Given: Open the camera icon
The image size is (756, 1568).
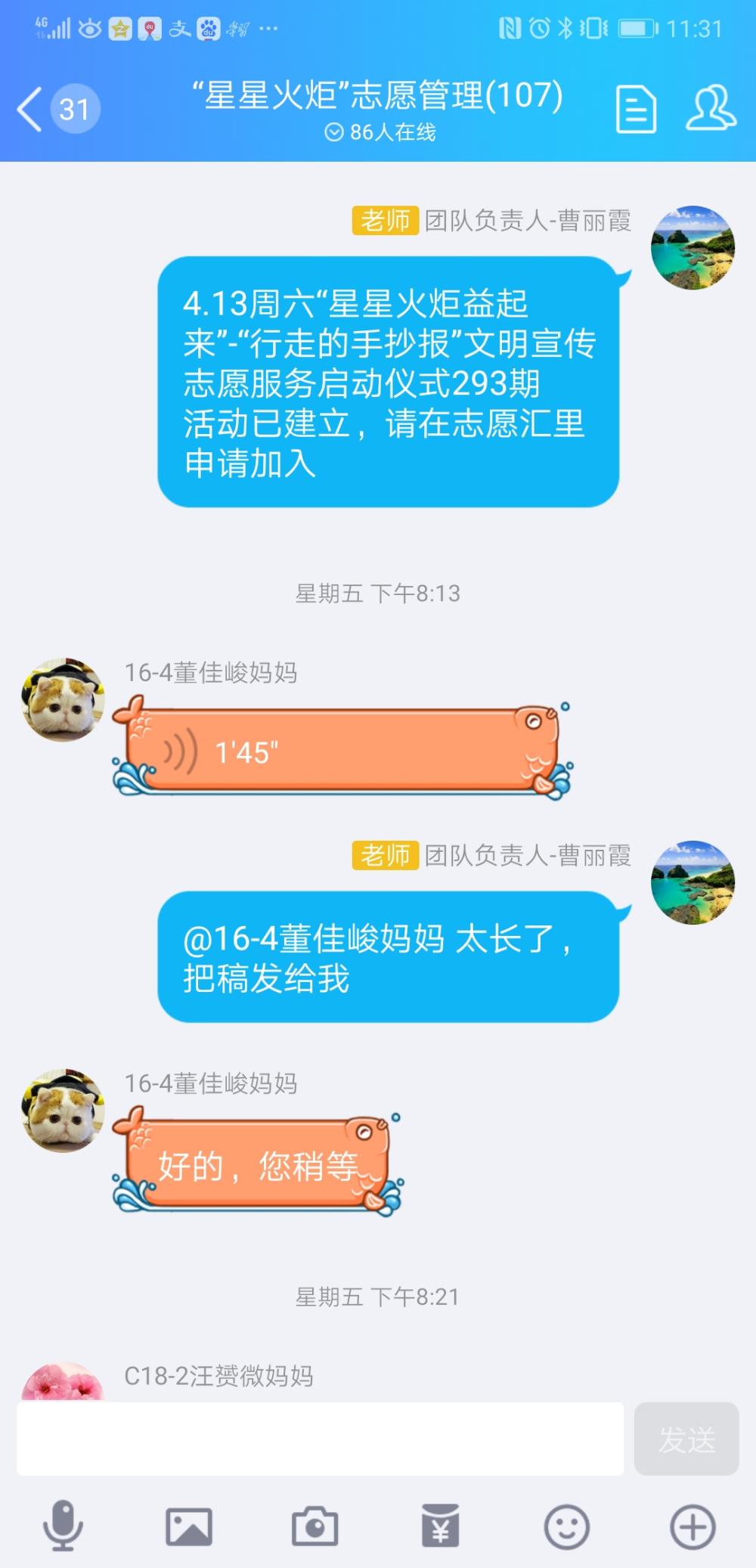Looking at the screenshot, I should 314,1526.
